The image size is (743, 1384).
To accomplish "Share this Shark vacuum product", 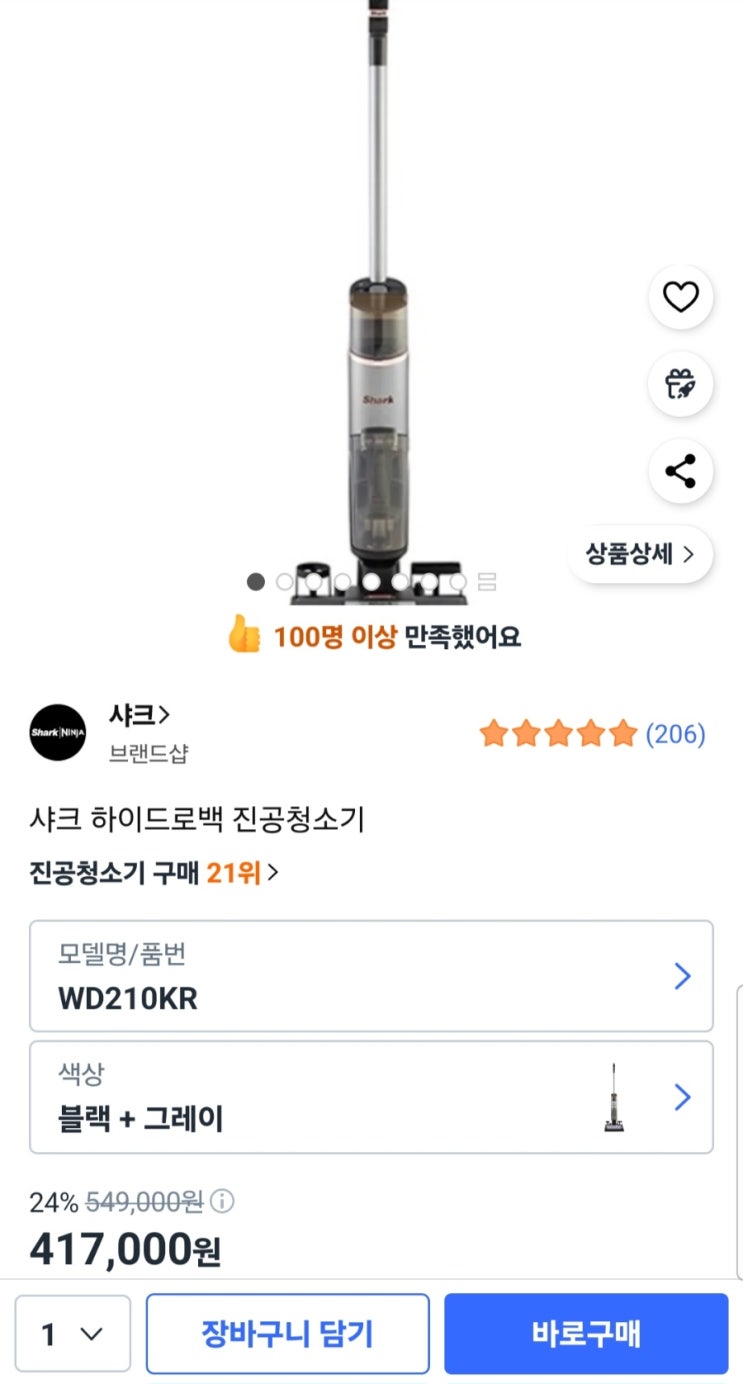I will [x=680, y=471].
